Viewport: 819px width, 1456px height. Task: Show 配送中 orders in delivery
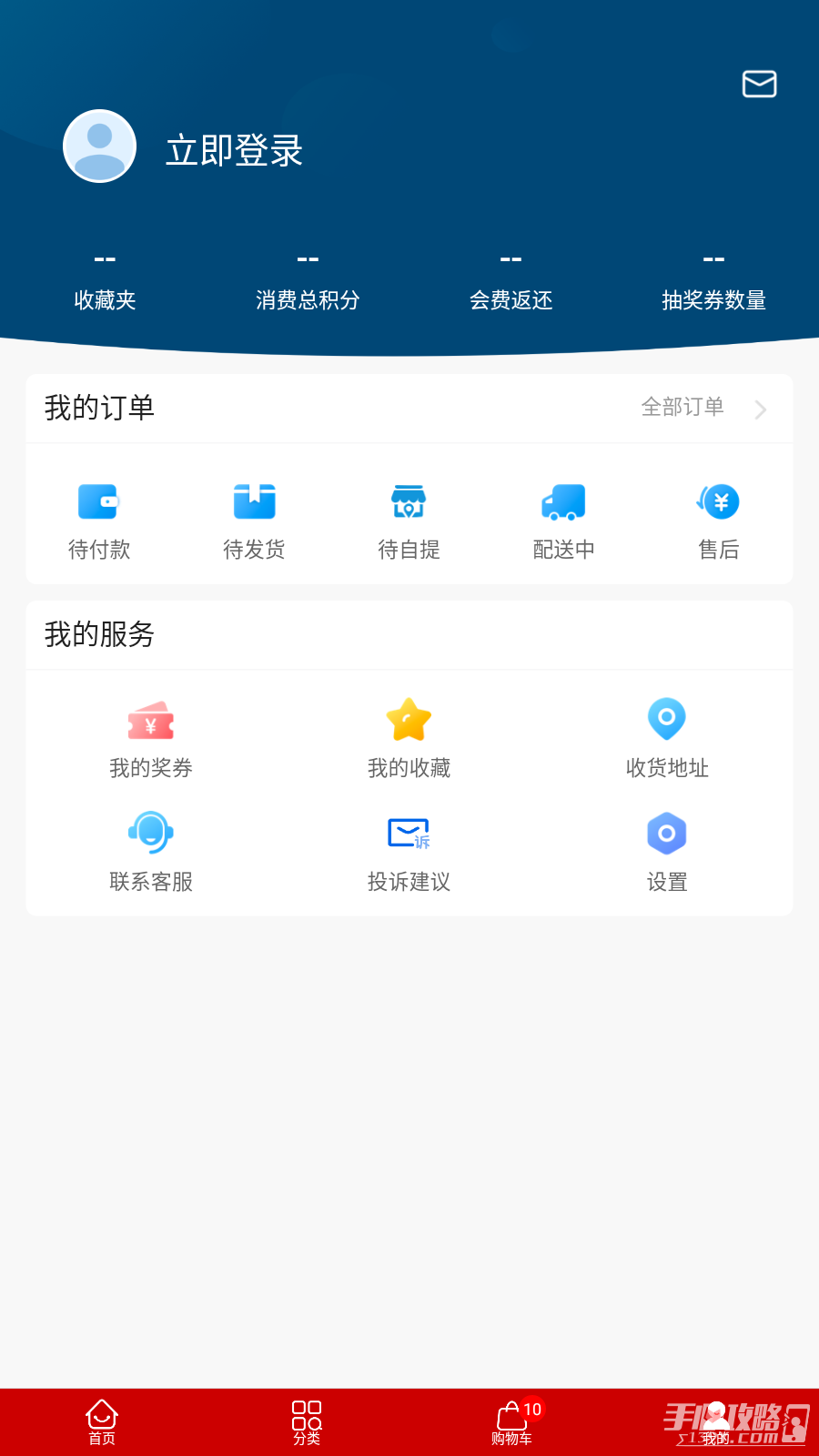(x=563, y=520)
